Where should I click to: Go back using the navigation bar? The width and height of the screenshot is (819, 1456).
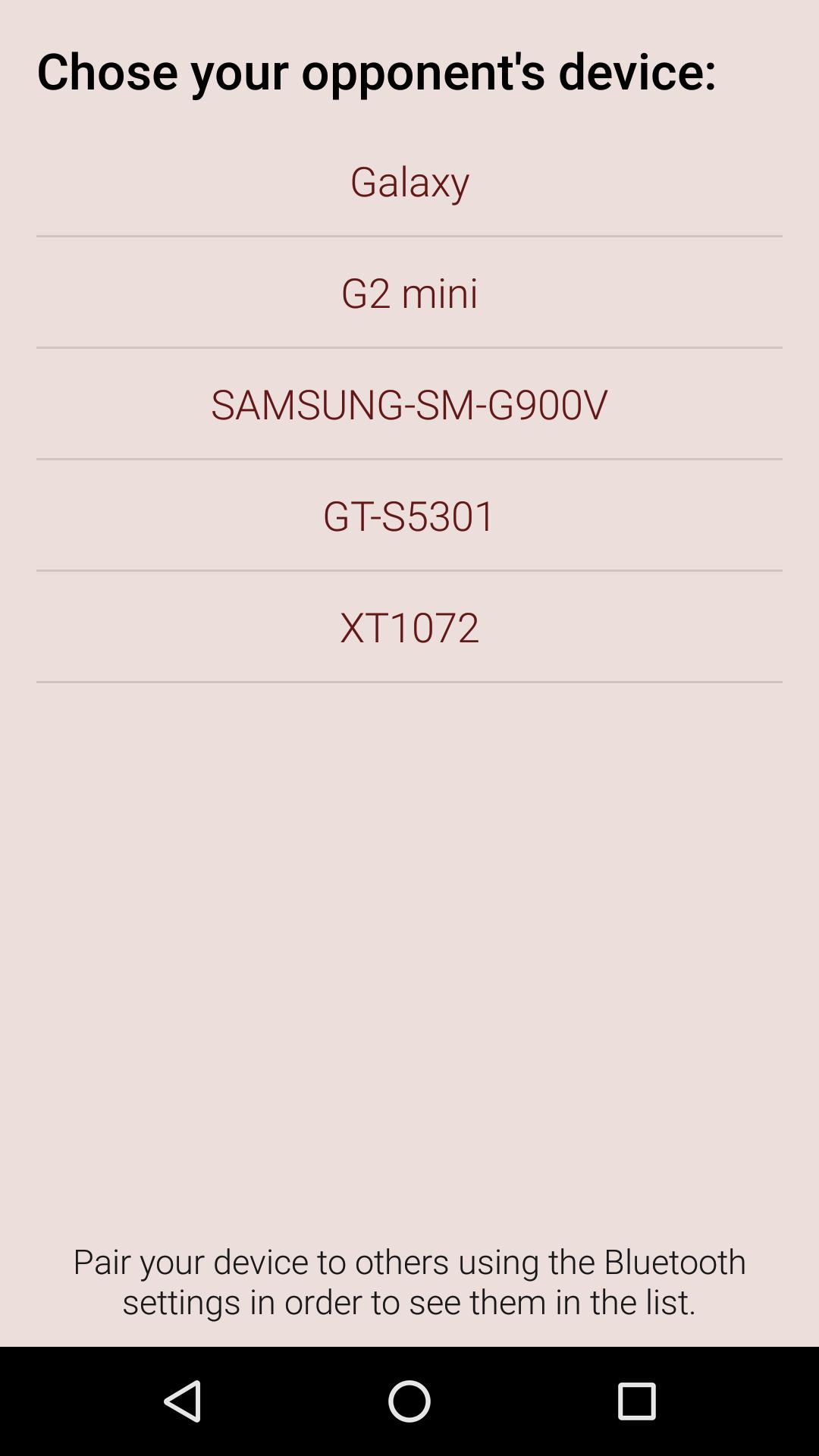pyautogui.click(x=183, y=1401)
